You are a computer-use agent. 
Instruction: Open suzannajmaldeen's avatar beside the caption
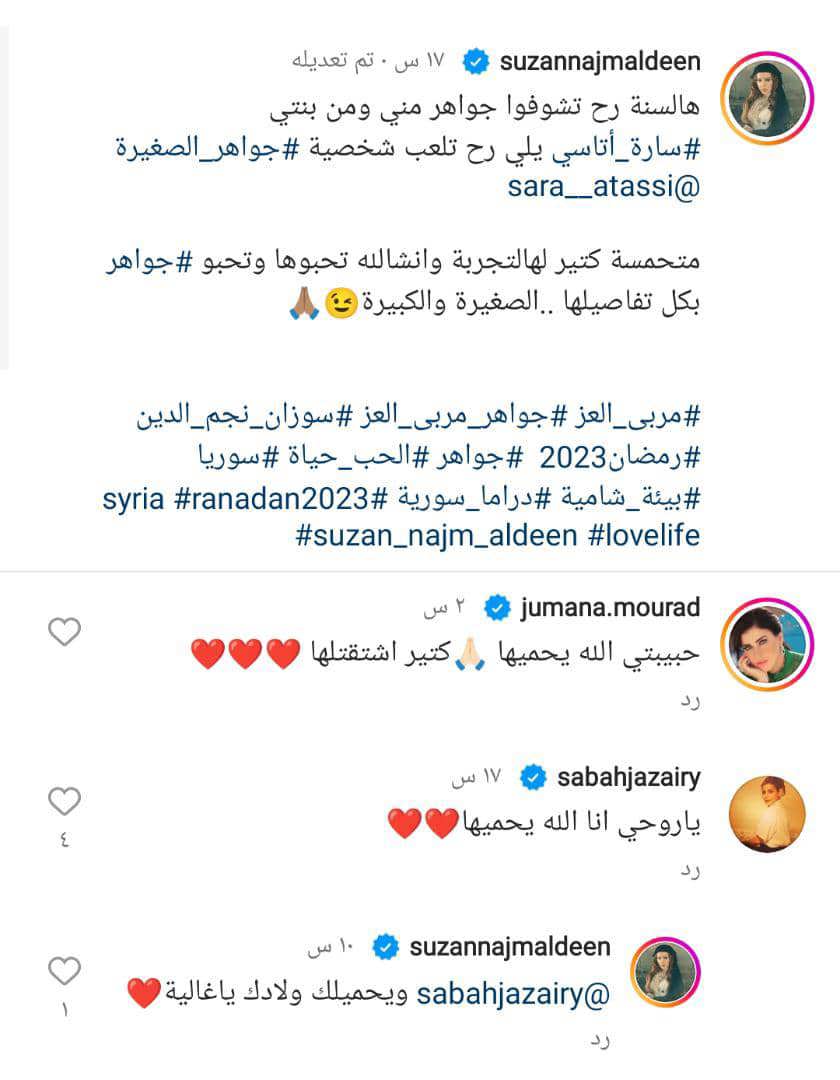[767, 99]
